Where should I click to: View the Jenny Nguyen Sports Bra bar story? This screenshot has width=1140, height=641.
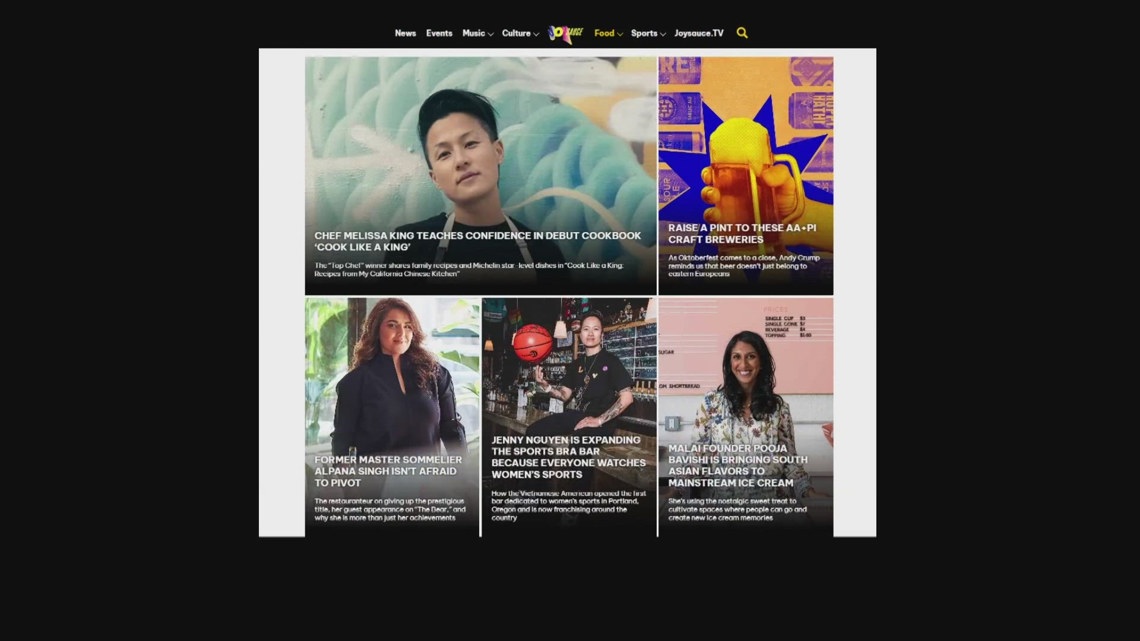(x=567, y=456)
